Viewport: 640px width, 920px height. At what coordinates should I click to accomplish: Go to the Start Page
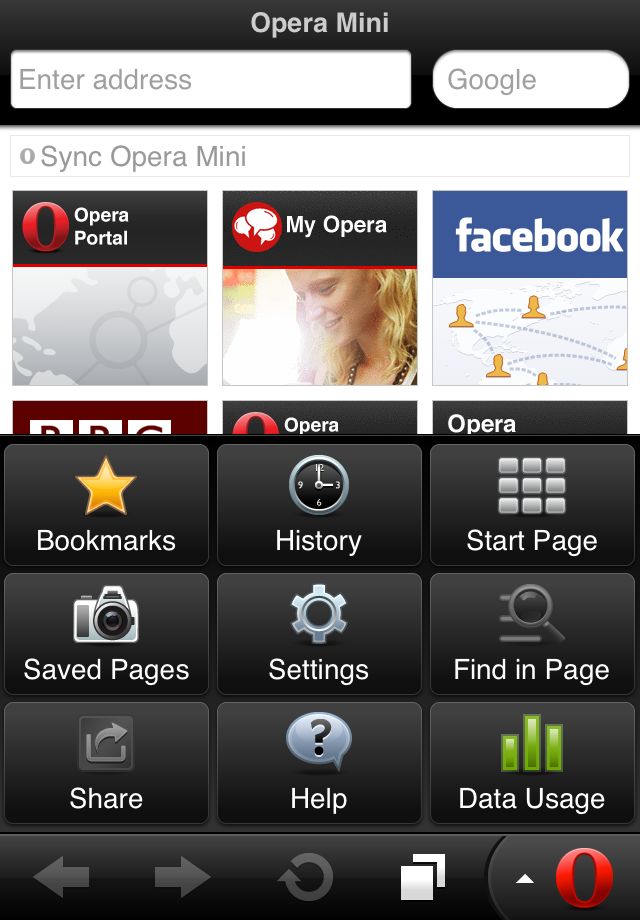pos(532,505)
